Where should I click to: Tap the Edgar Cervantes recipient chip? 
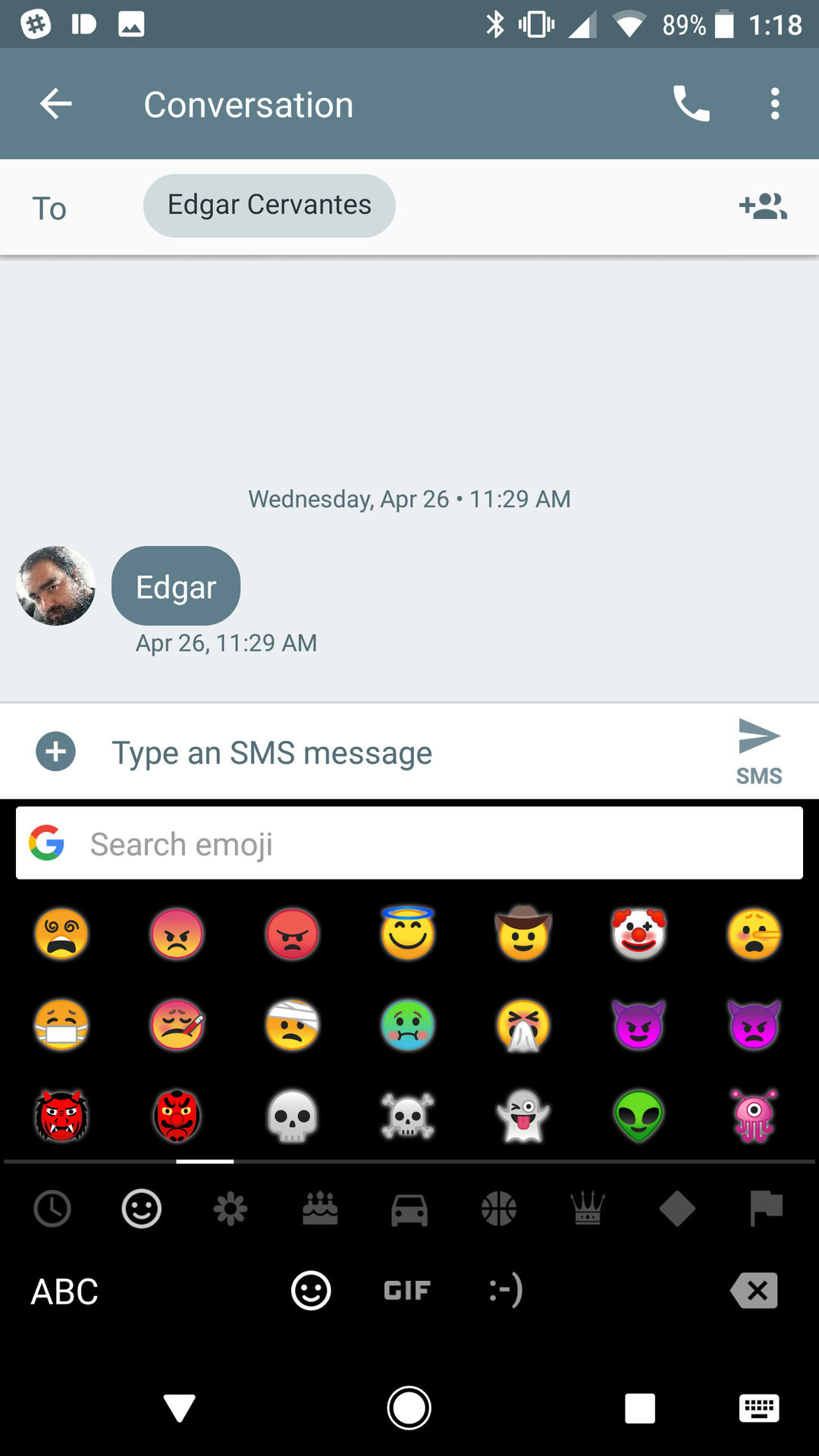pos(269,206)
